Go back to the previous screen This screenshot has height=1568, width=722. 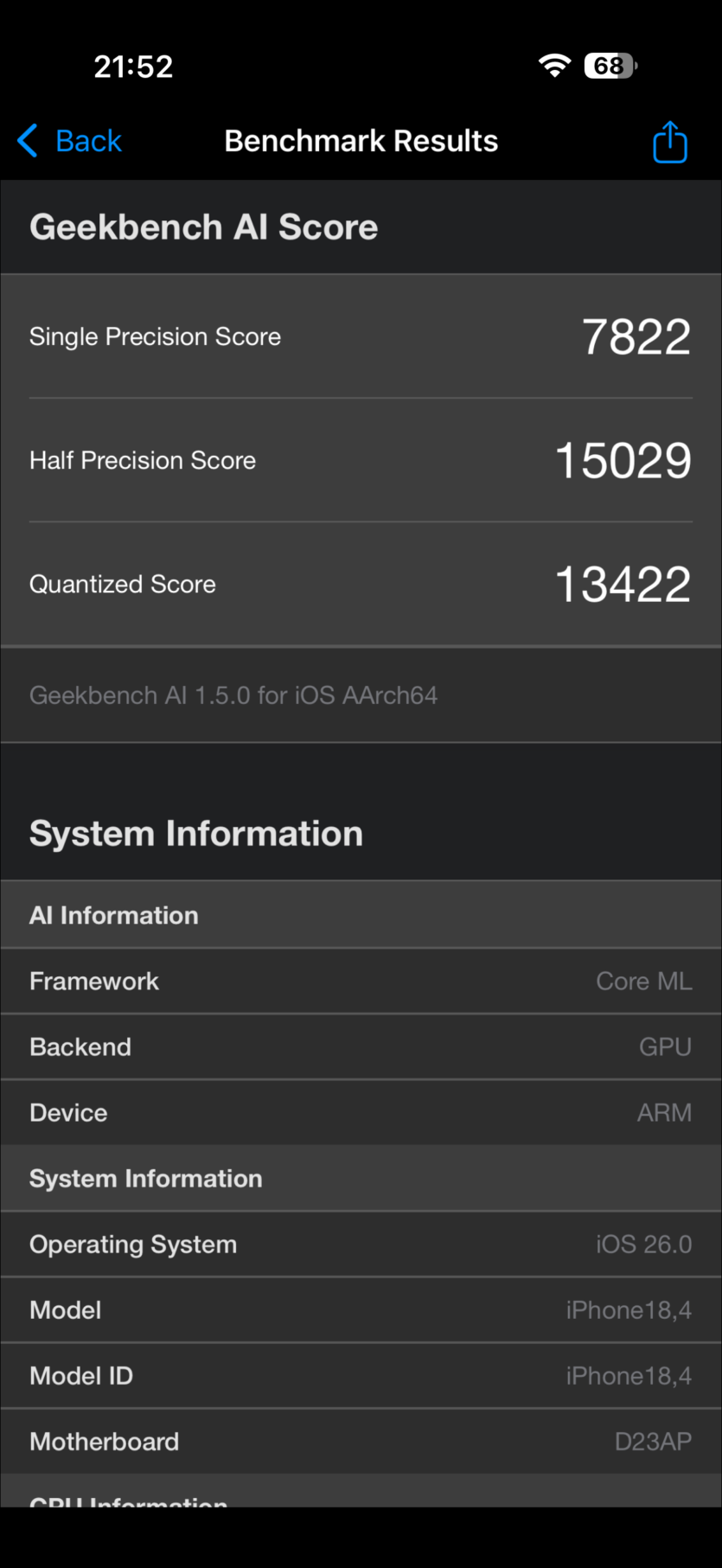pos(70,141)
